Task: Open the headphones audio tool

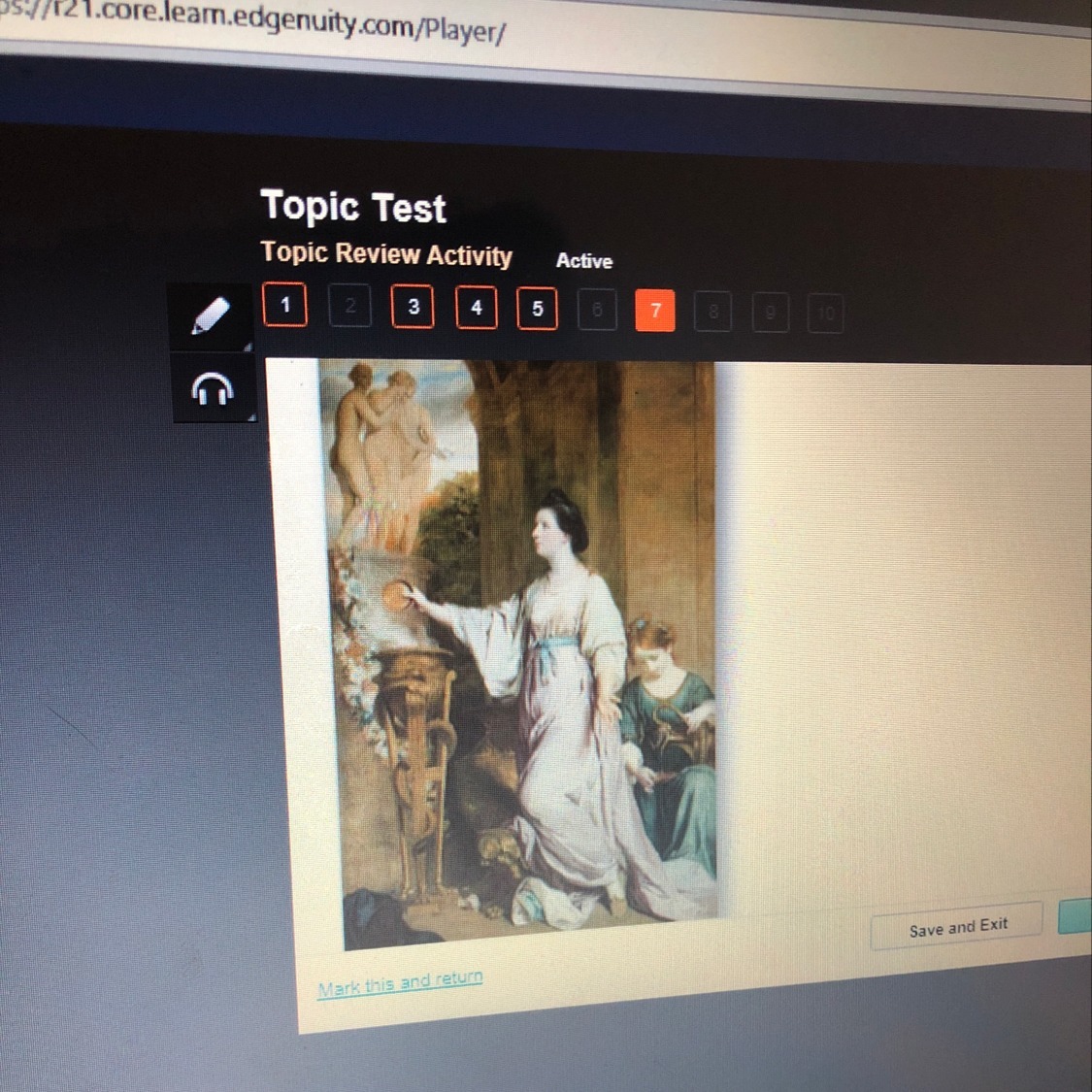Action: pos(212,389)
